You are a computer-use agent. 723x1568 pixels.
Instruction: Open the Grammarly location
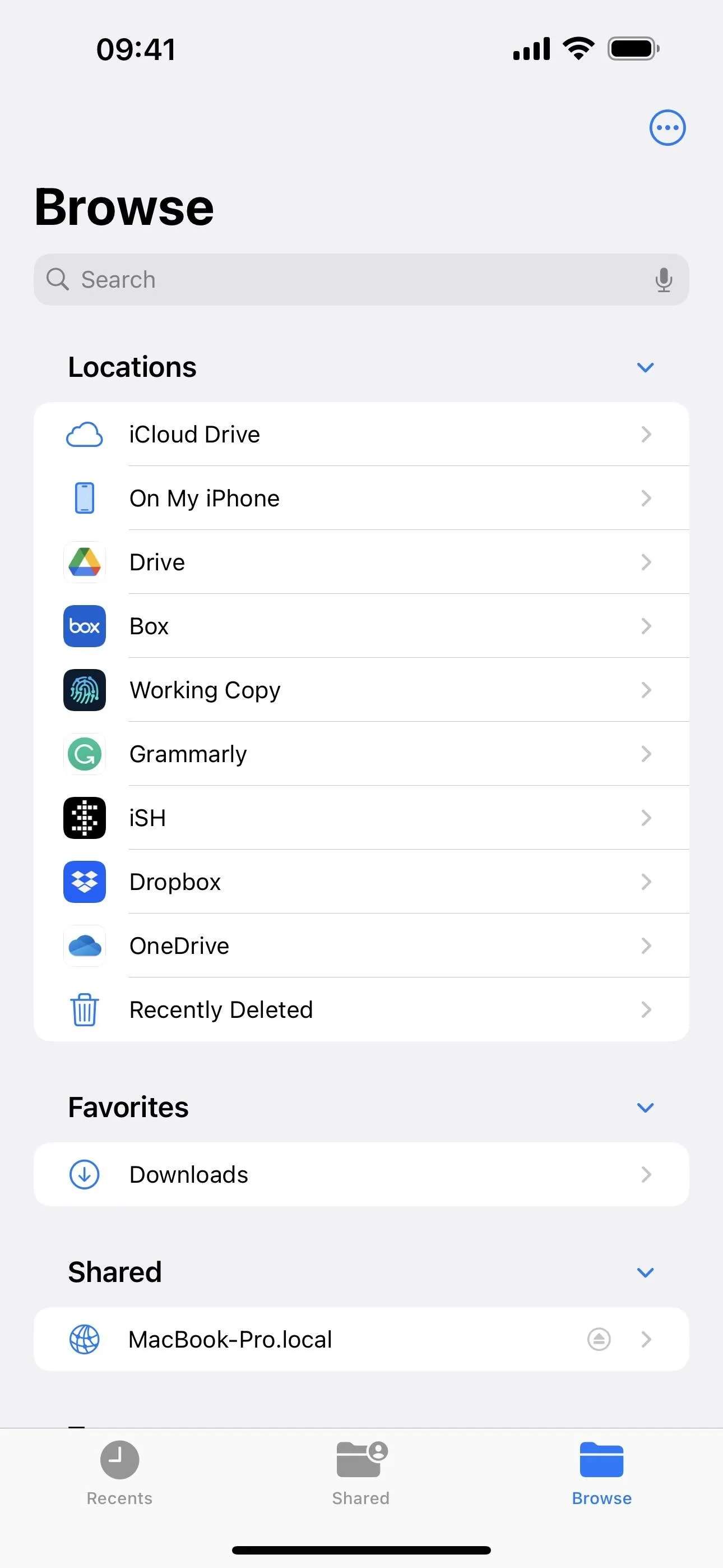pyautogui.click(x=361, y=754)
